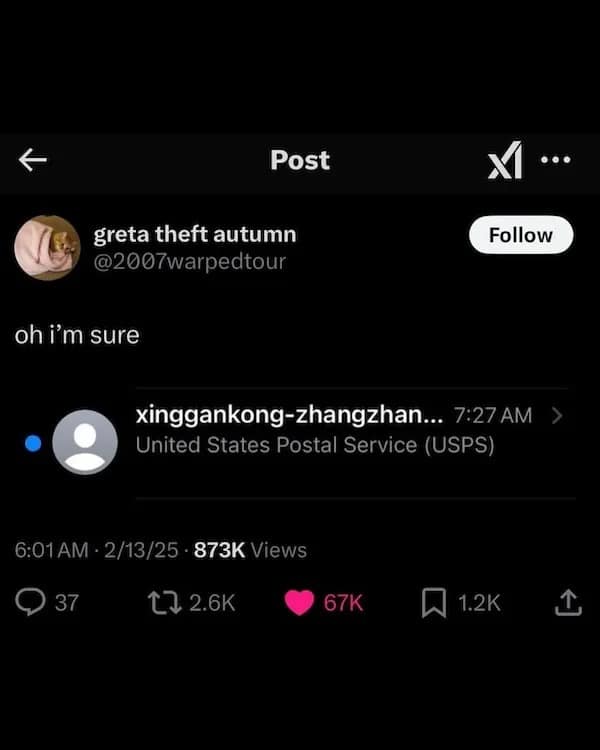Bookmark this post
Viewport: 600px width, 750px height.
(x=433, y=602)
